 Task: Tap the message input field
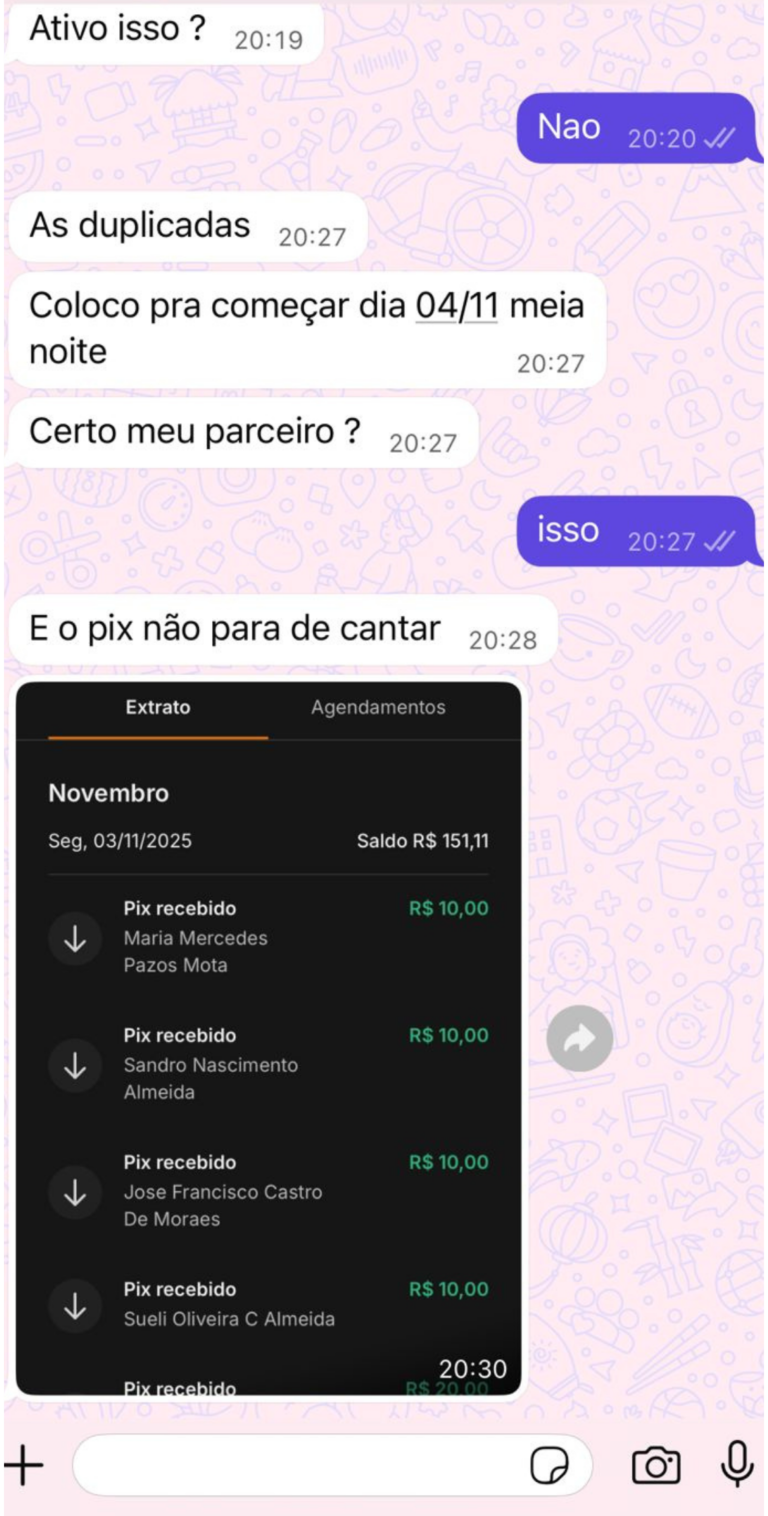[x=300, y=1466]
